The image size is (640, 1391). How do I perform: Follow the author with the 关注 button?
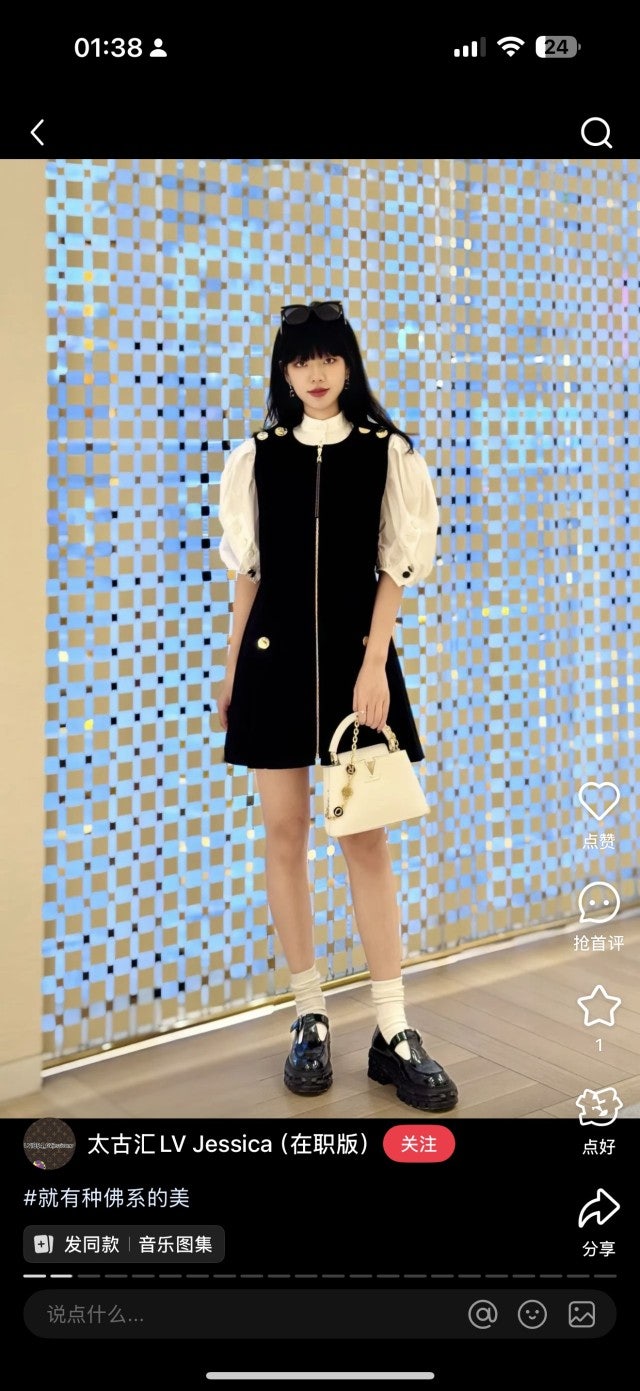click(418, 1144)
